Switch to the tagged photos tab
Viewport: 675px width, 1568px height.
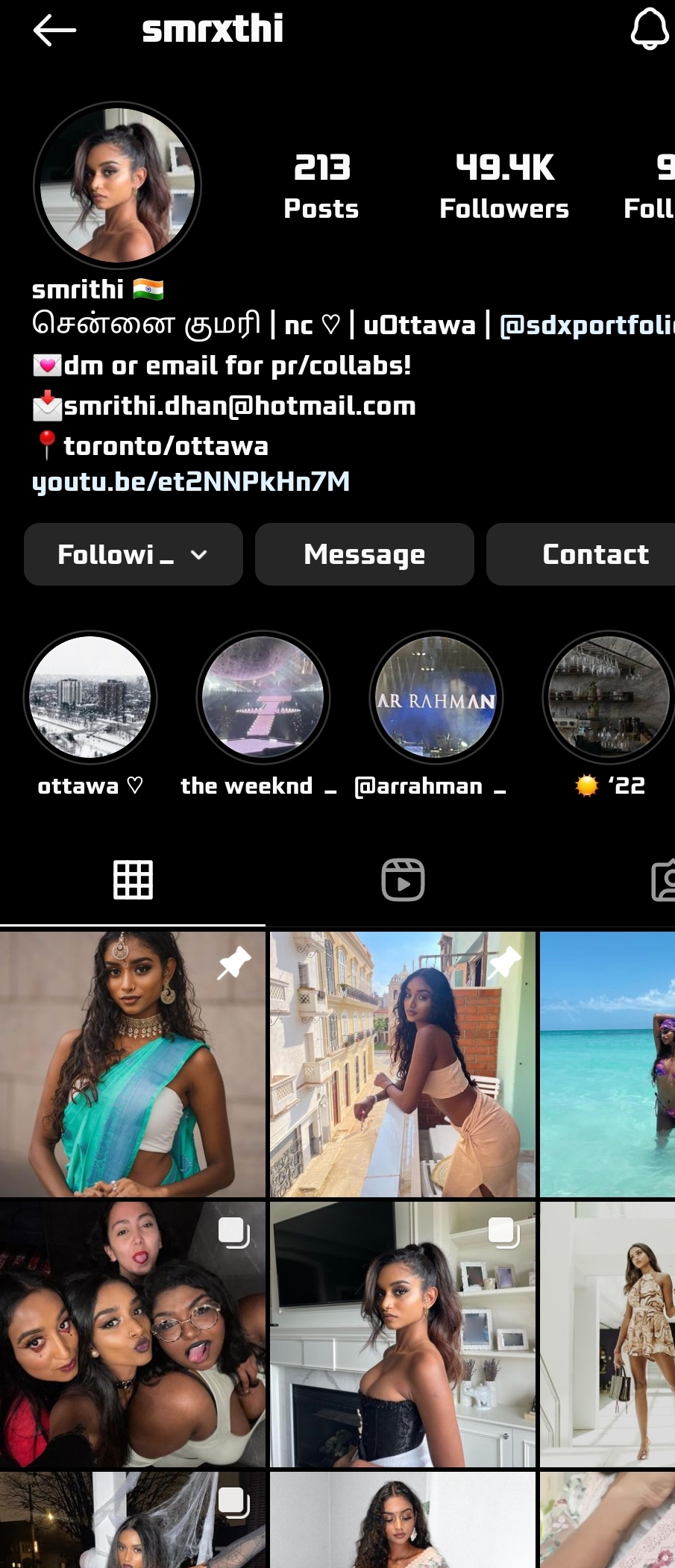click(x=664, y=880)
